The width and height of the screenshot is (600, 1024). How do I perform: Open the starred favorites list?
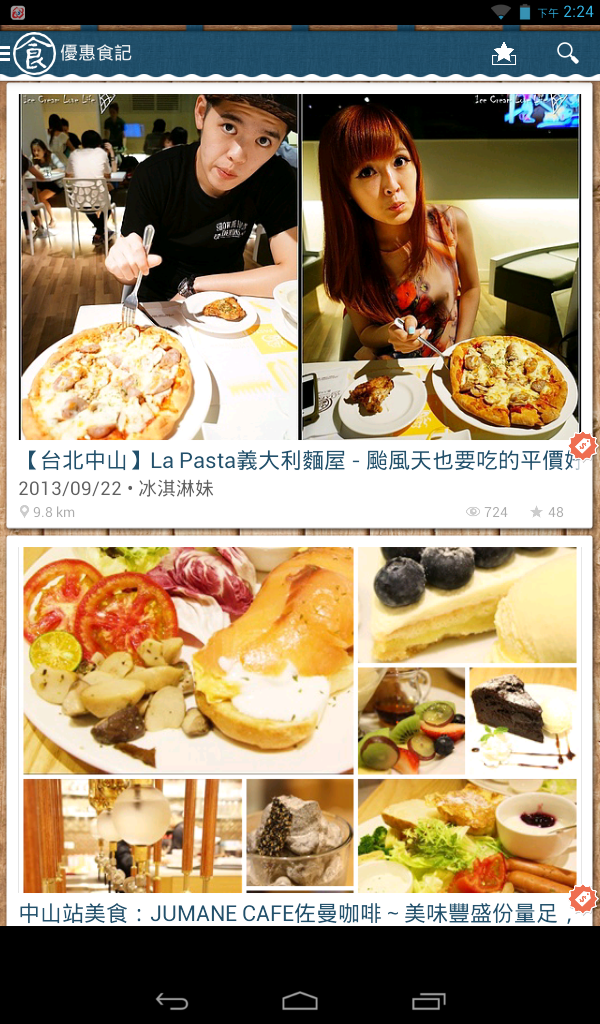503,54
